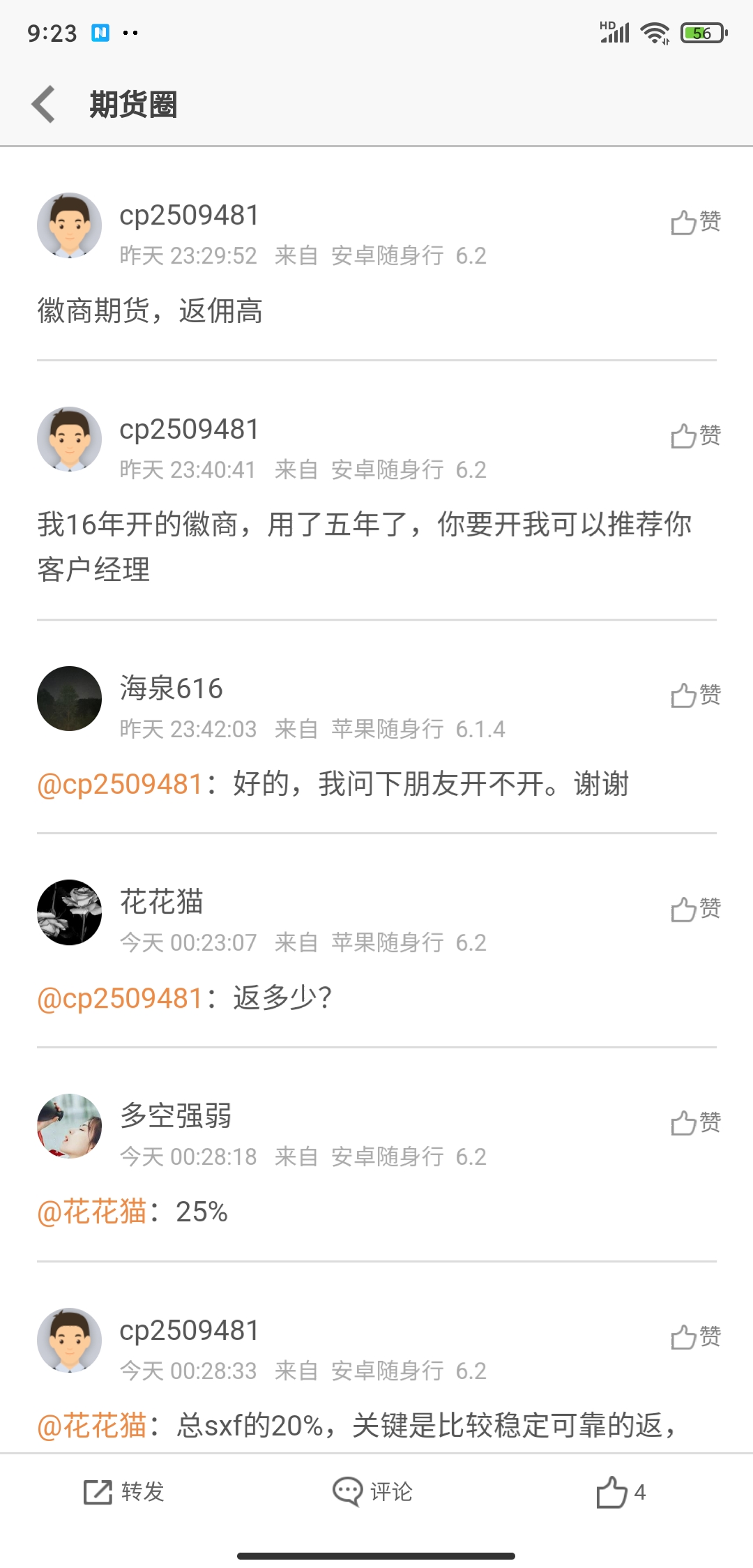This screenshot has height=1568, width=753.
Task: Open cp2509481's username at 23:29:52 comment
Action: (189, 216)
